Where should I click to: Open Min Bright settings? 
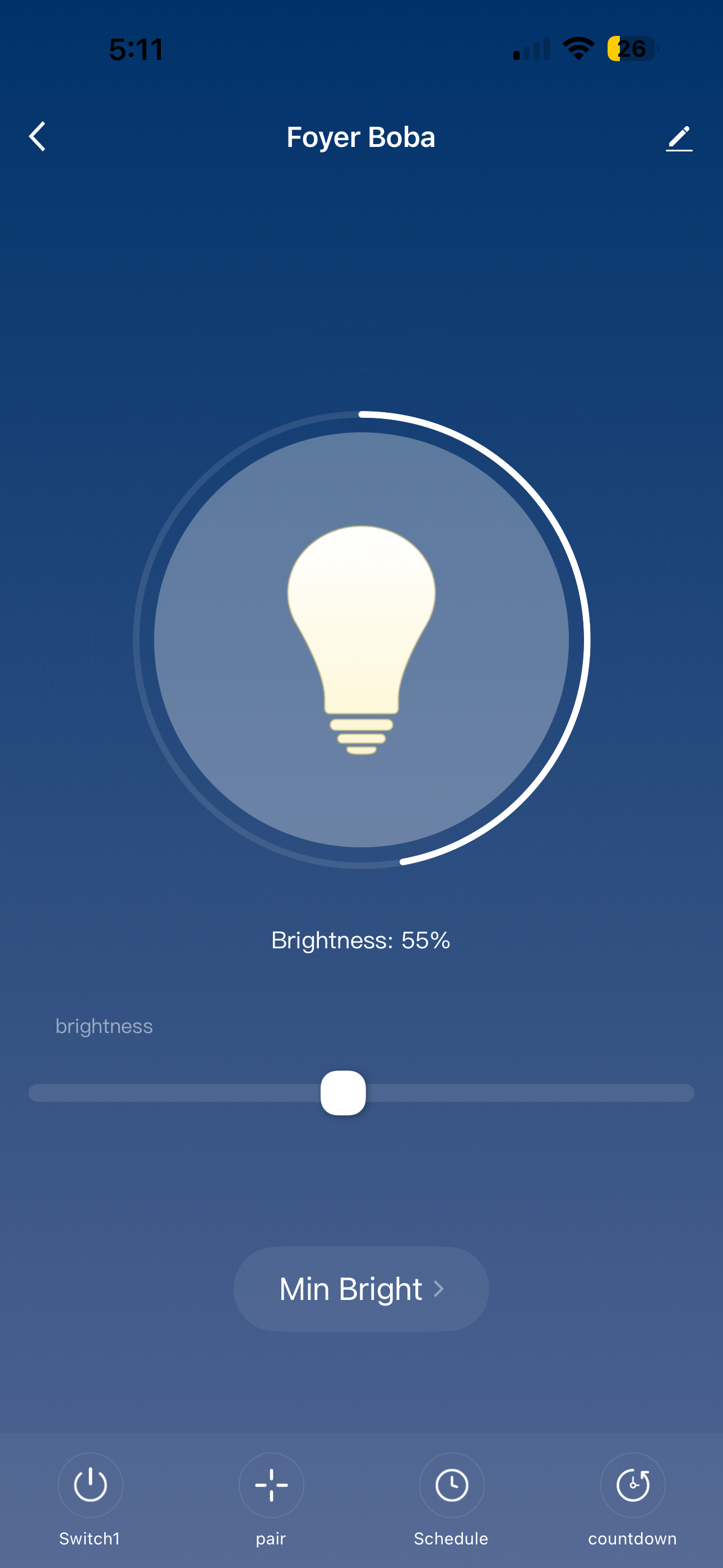[361, 1289]
